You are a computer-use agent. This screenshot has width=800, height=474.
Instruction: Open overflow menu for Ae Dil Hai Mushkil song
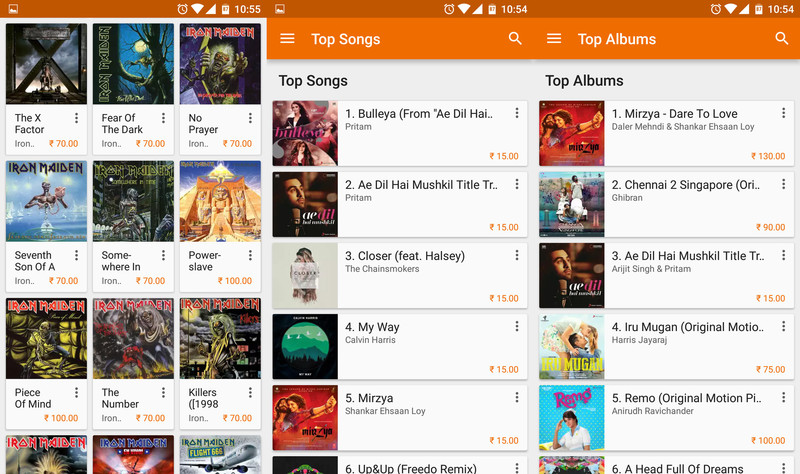click(517, 185)
